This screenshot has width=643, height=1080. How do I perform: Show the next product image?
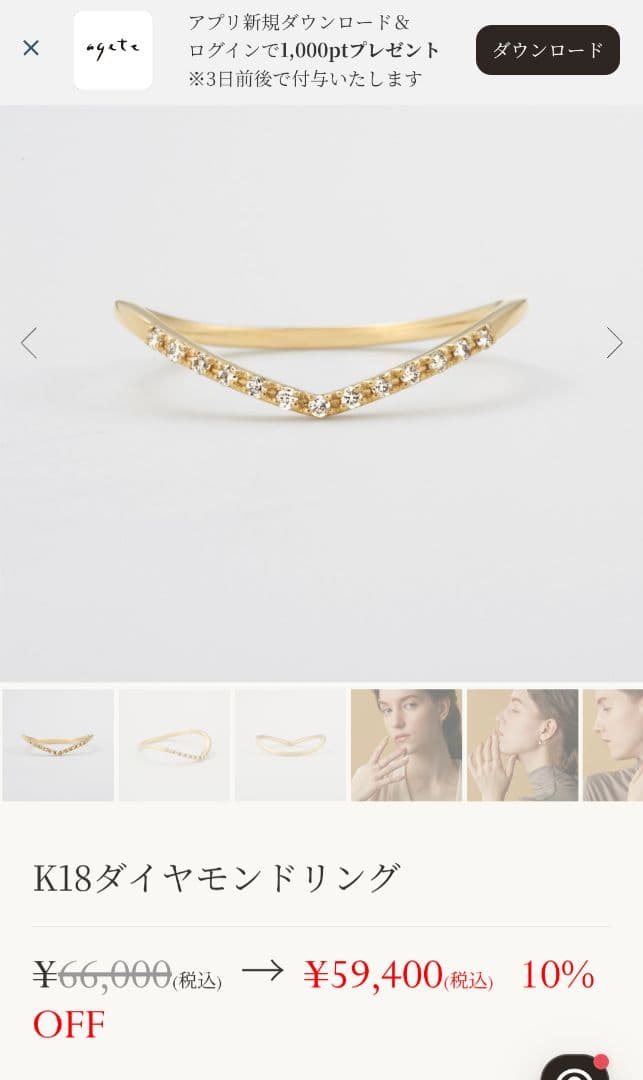(x=614, y=343)
